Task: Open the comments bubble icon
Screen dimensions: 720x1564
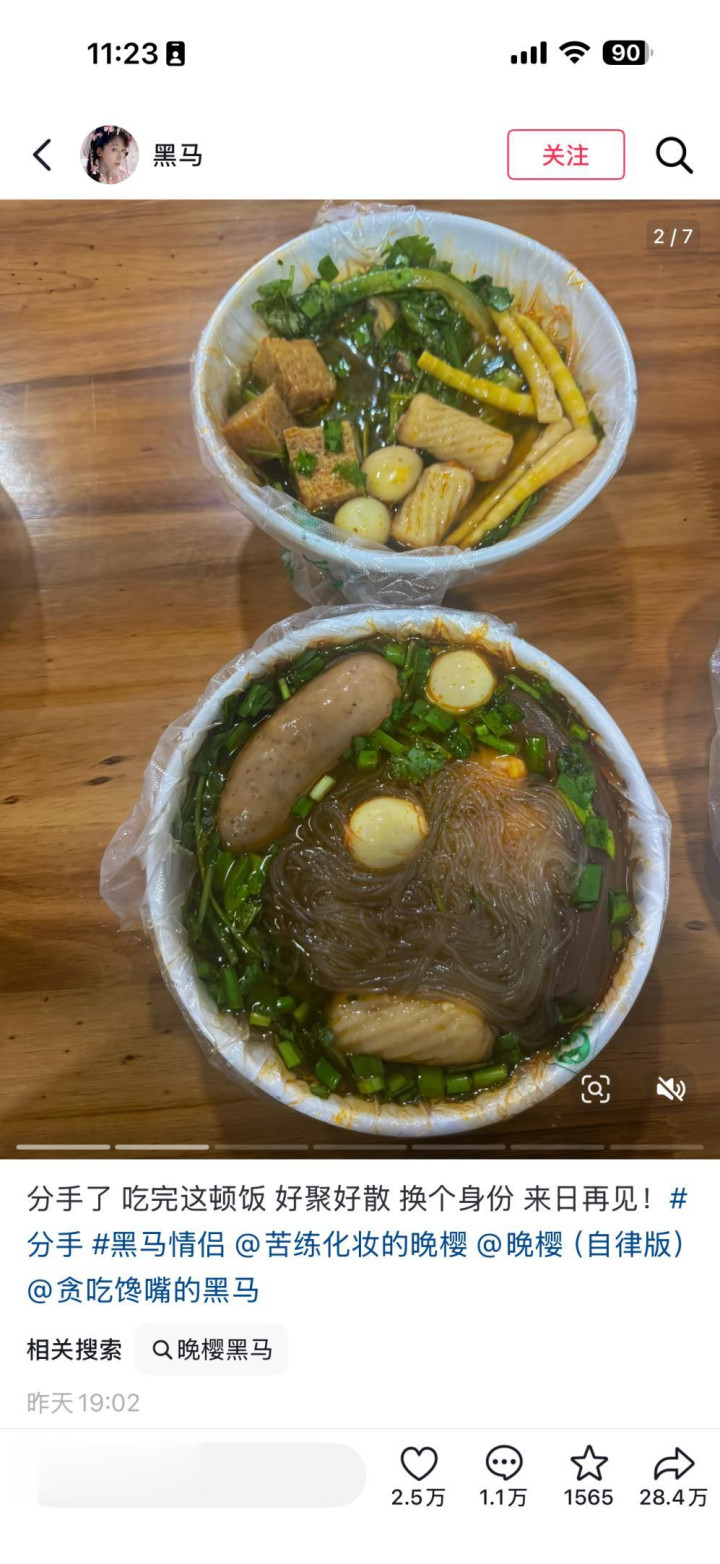Action: (504, 1475)
